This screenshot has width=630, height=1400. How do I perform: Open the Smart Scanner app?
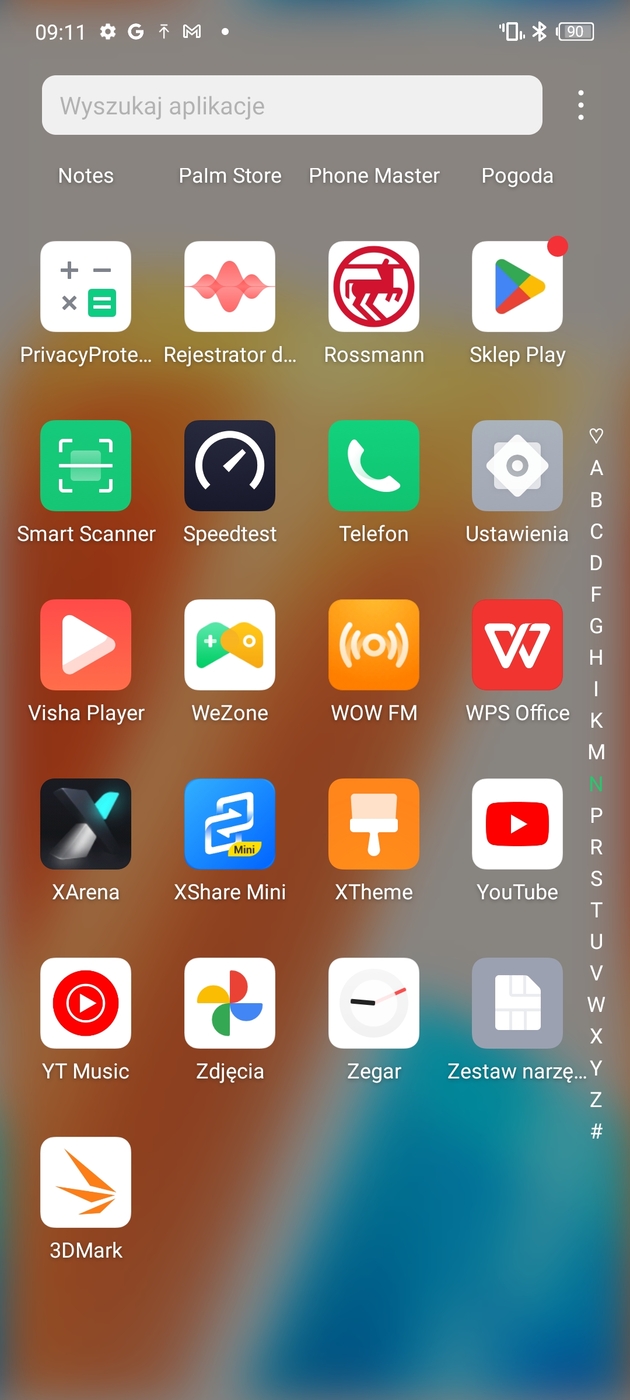pos(86,466)
